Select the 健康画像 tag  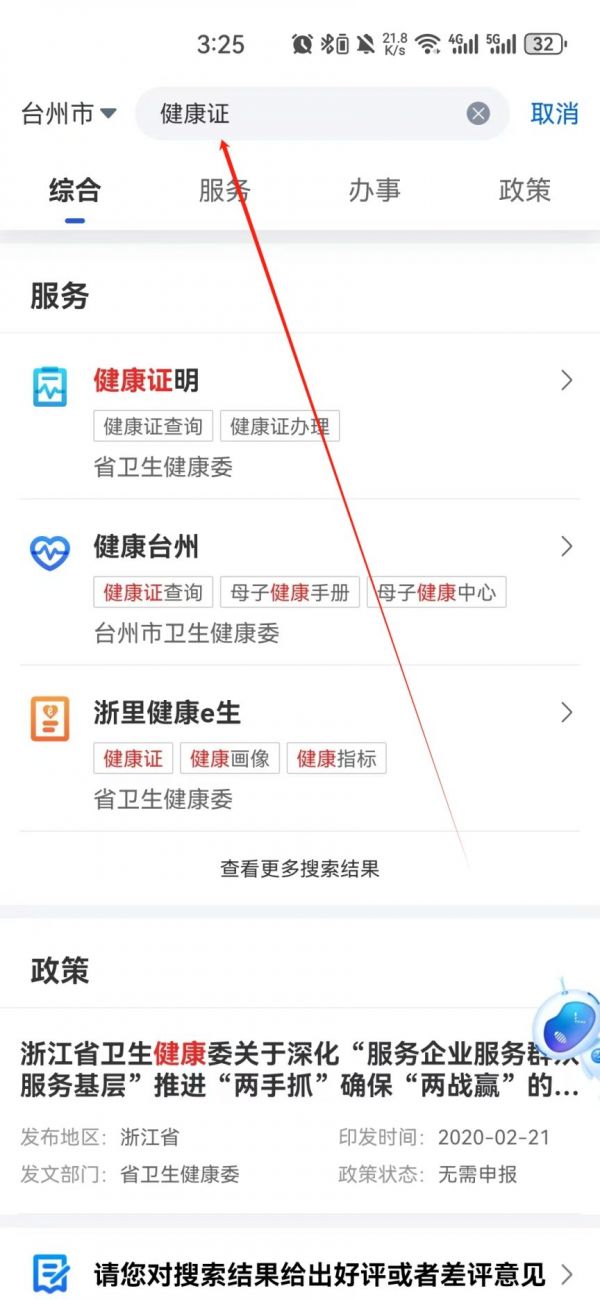tap(230, 759)
